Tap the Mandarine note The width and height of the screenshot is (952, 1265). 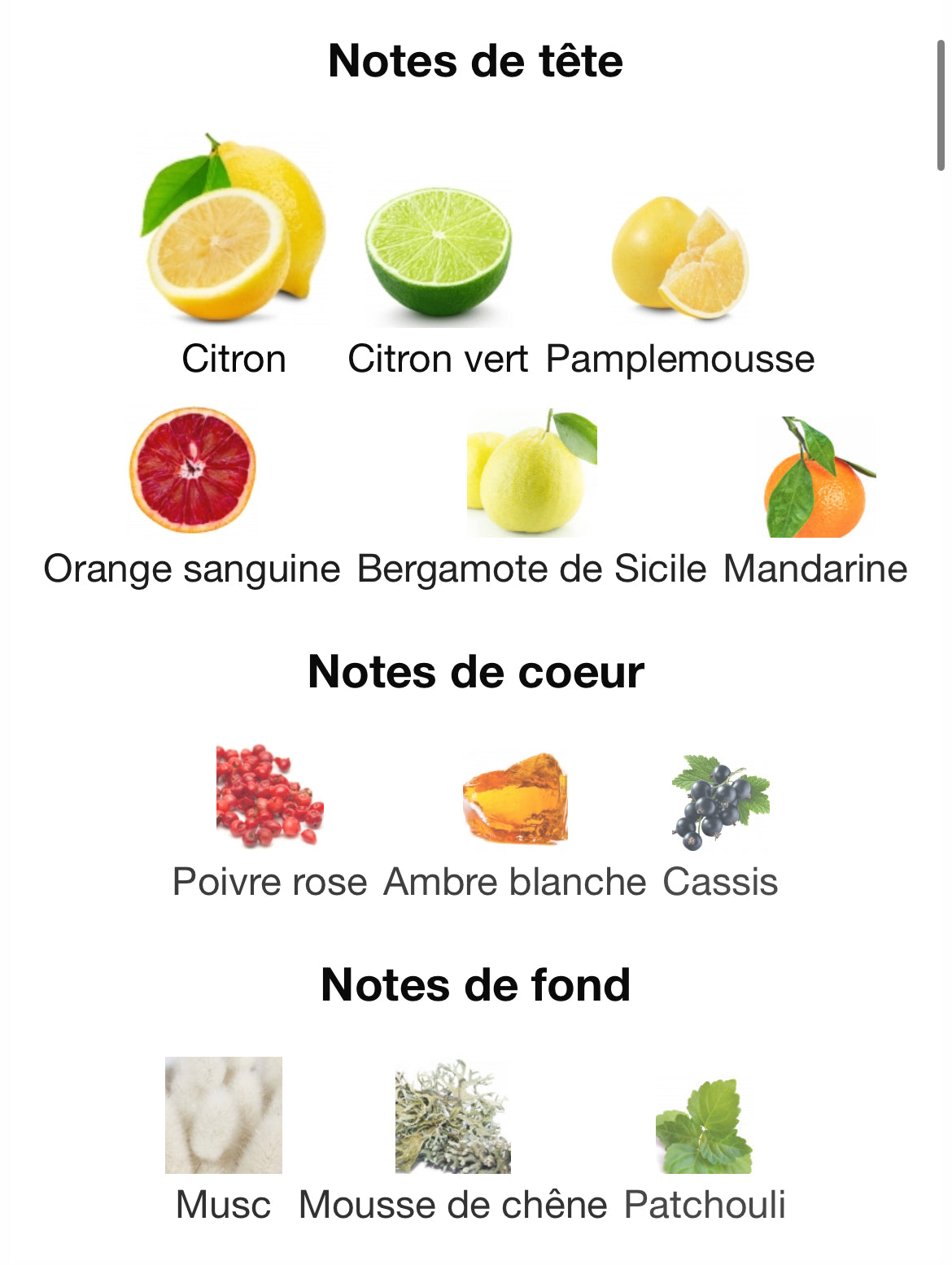click(x=815, y=480)
